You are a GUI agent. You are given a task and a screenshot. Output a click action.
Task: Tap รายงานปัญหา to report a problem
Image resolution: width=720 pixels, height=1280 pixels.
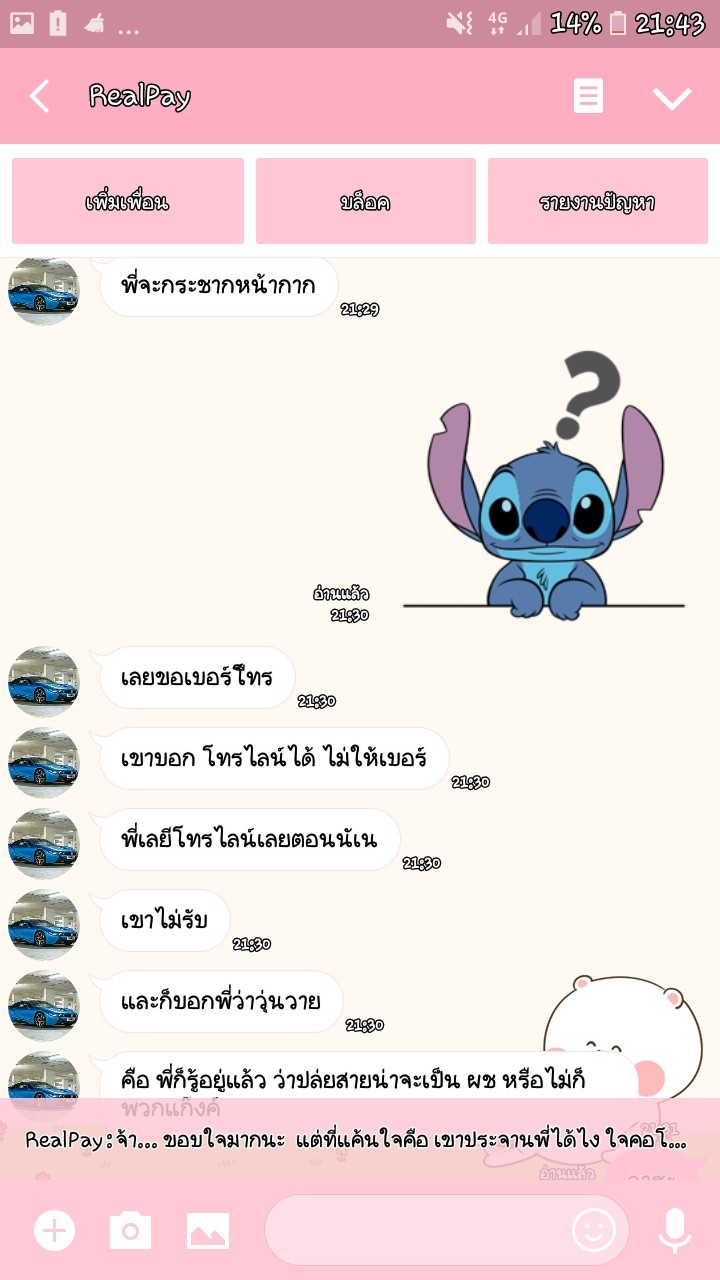(x=597, y=201)
